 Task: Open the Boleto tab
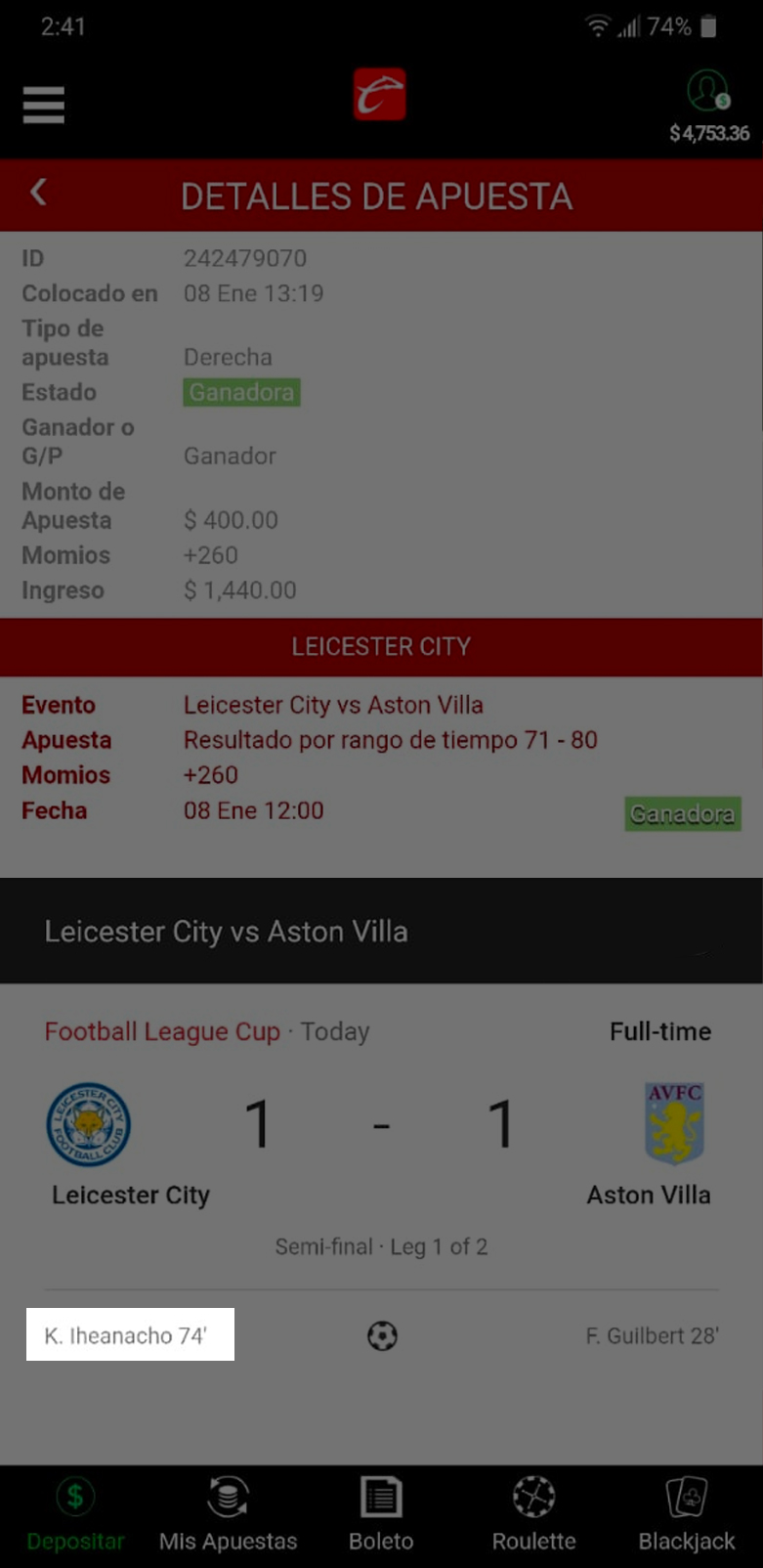(381, 1516)
